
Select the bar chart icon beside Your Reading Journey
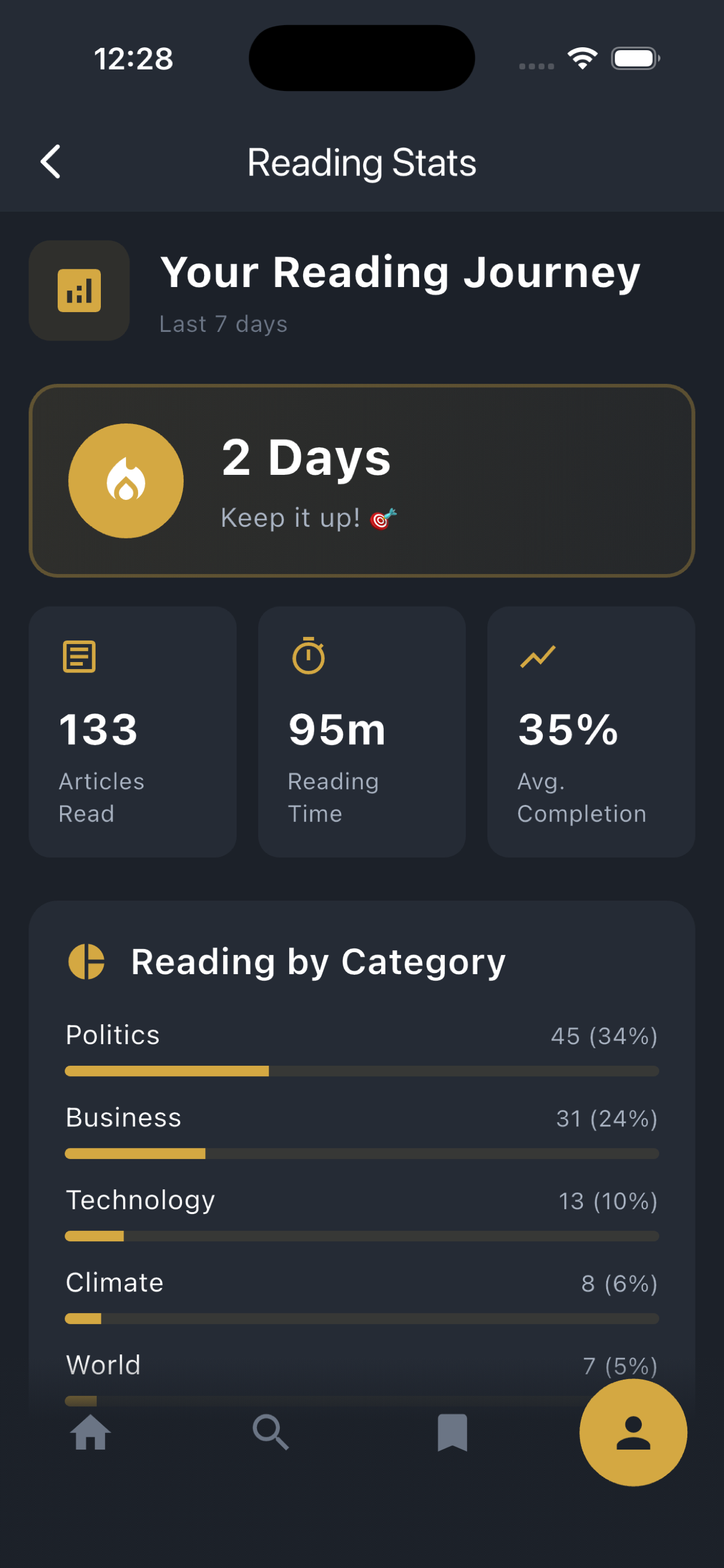[x=80, y=291]
